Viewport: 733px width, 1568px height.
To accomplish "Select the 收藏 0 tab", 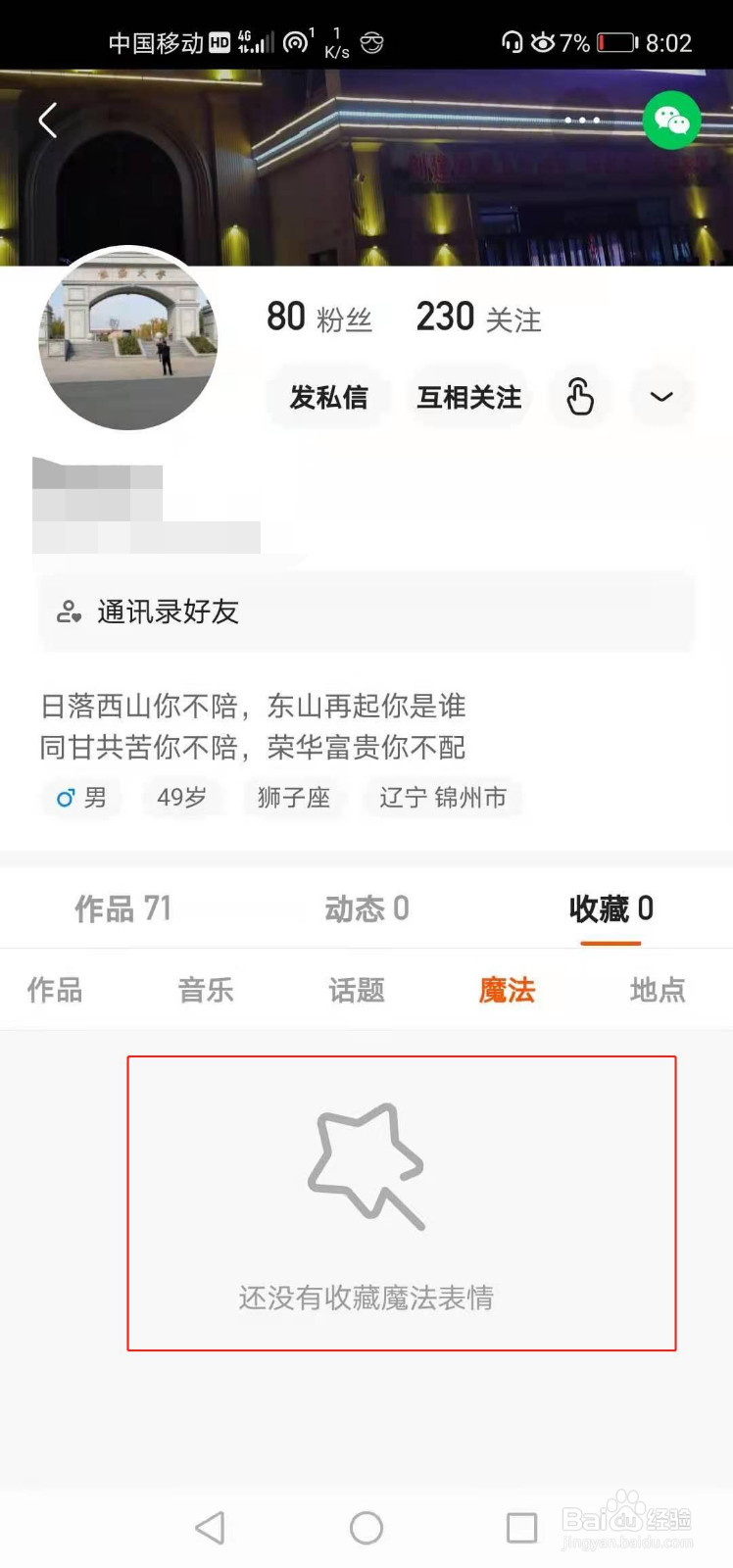I will pos(611,908).
